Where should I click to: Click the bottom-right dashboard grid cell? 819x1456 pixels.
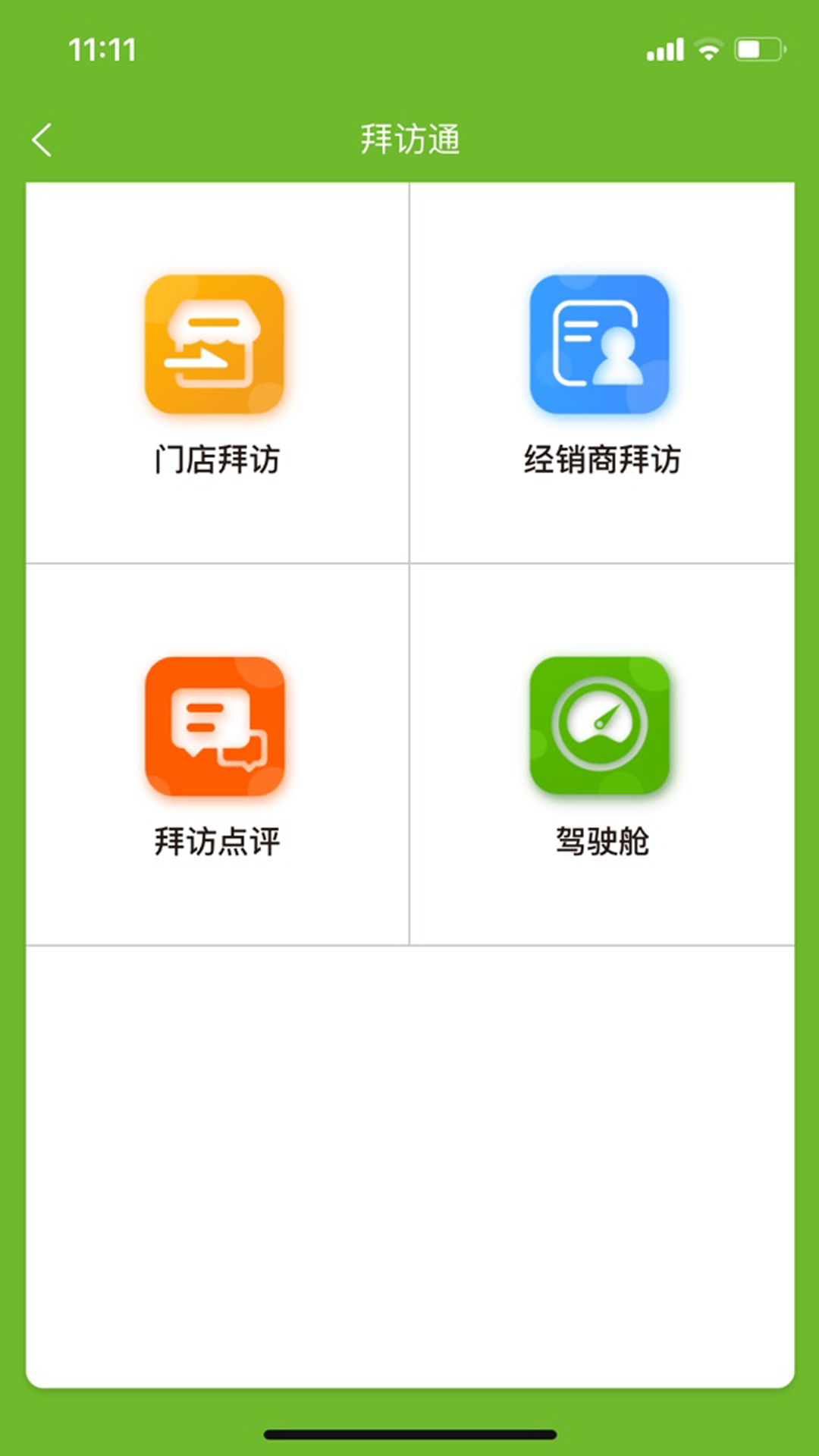coord(603,755)
